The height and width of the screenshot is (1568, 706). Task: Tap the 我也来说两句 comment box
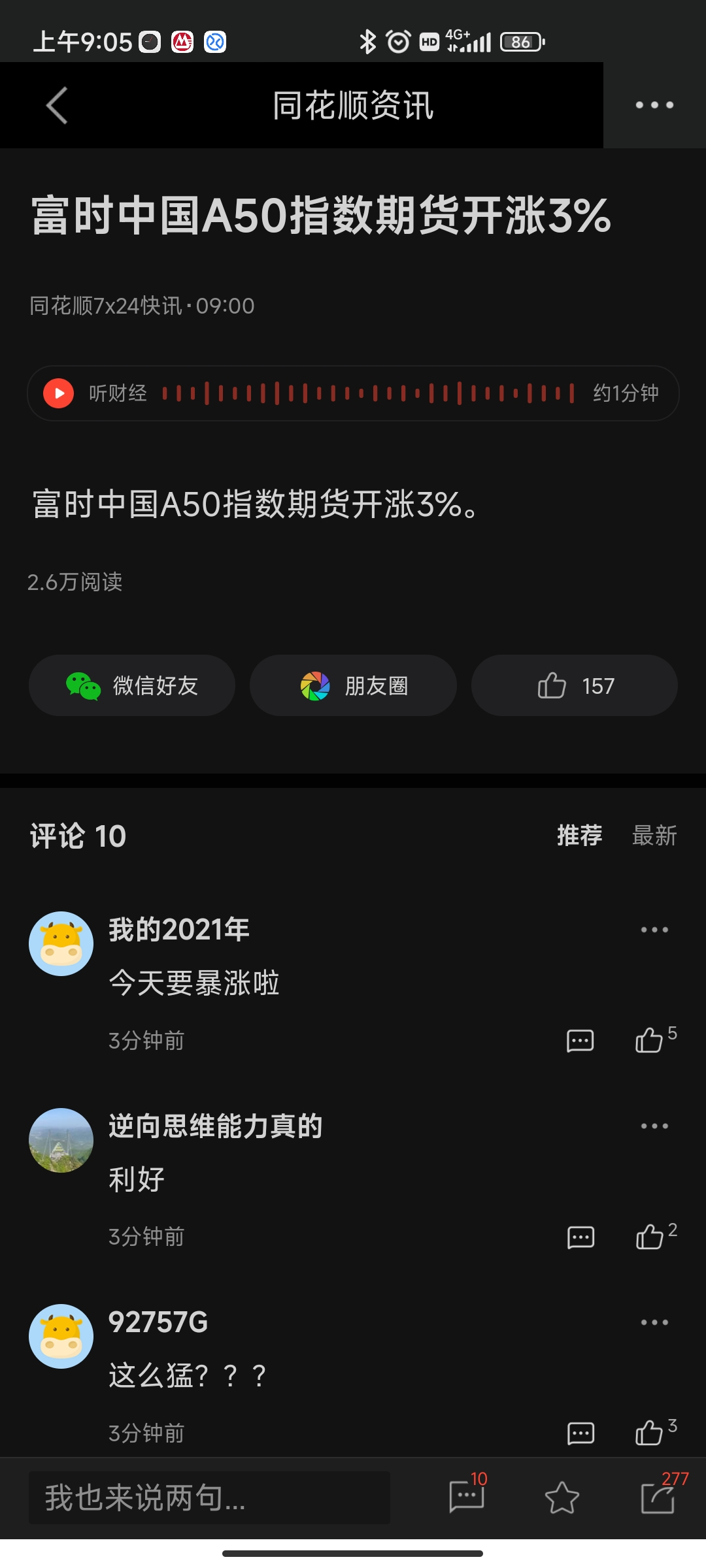point(209,1497)
